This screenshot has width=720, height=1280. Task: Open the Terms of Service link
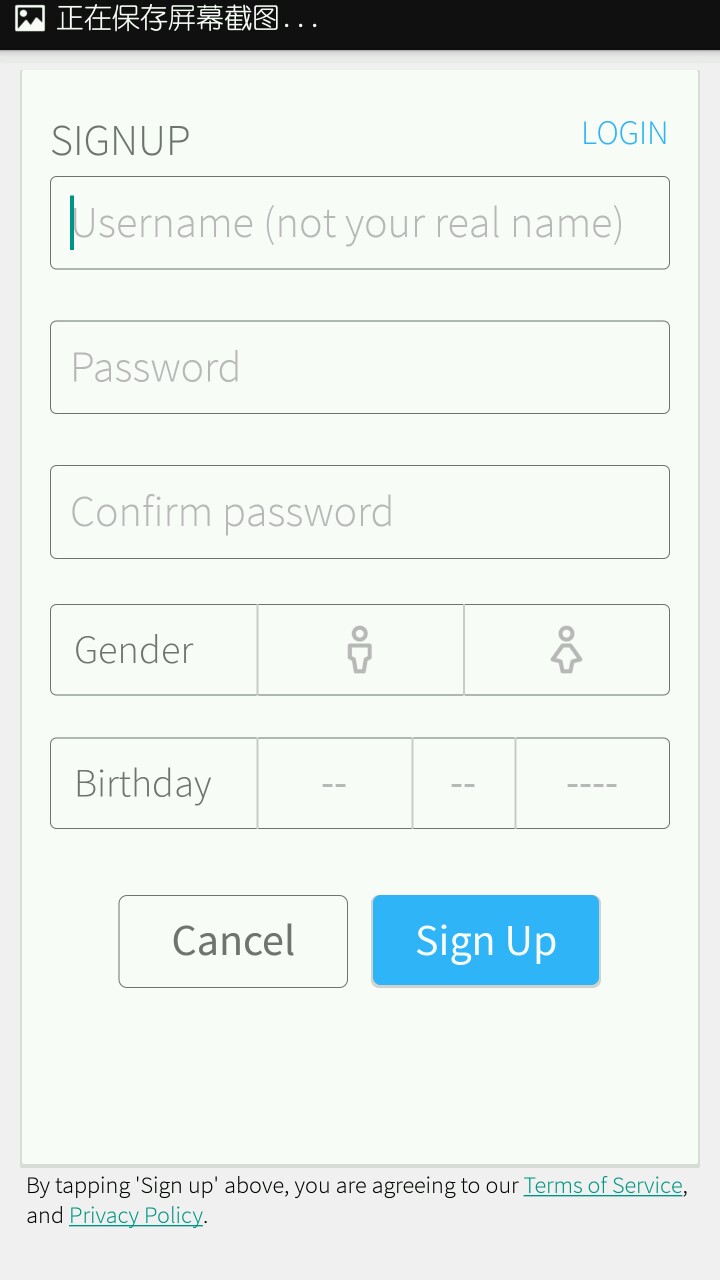[603, 1186]
